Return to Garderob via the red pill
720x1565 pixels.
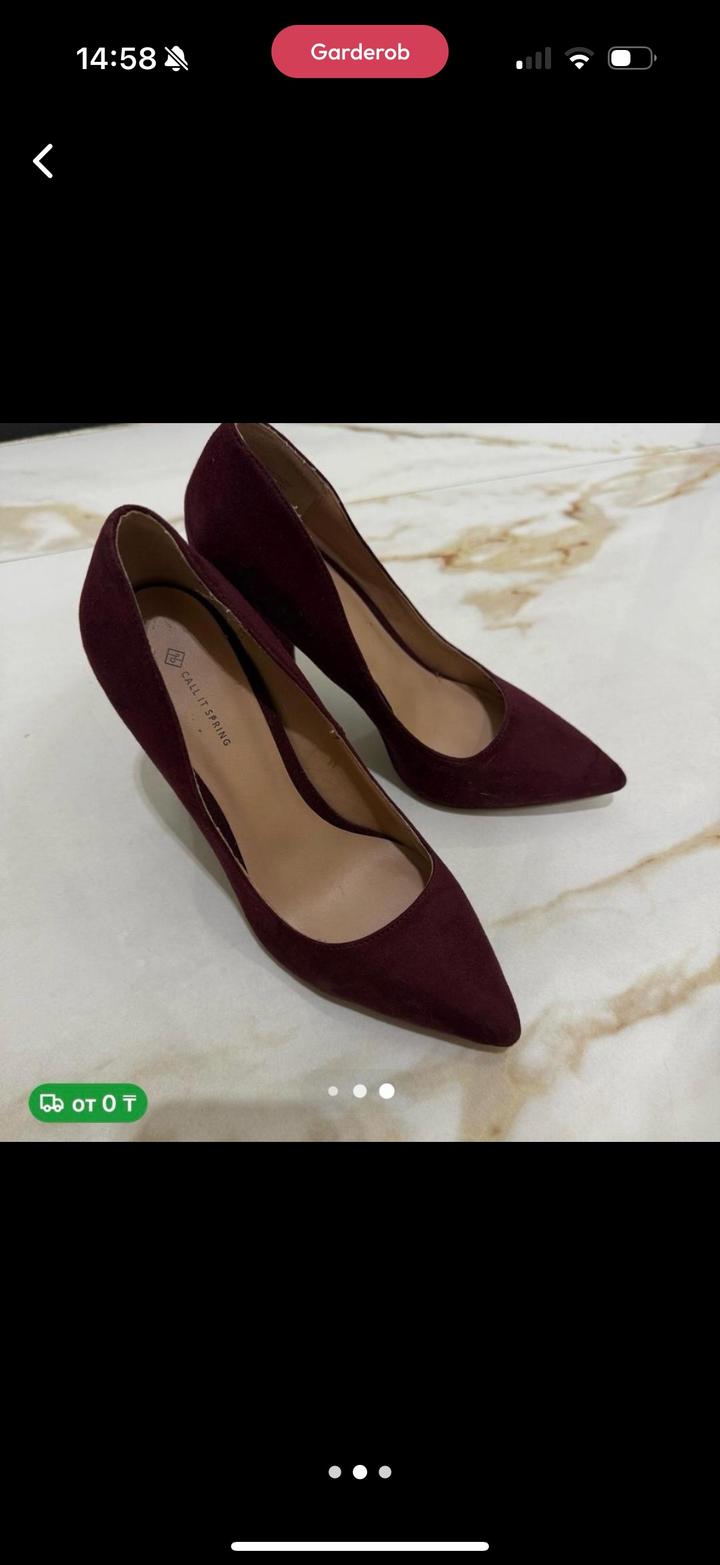(359, 52)
